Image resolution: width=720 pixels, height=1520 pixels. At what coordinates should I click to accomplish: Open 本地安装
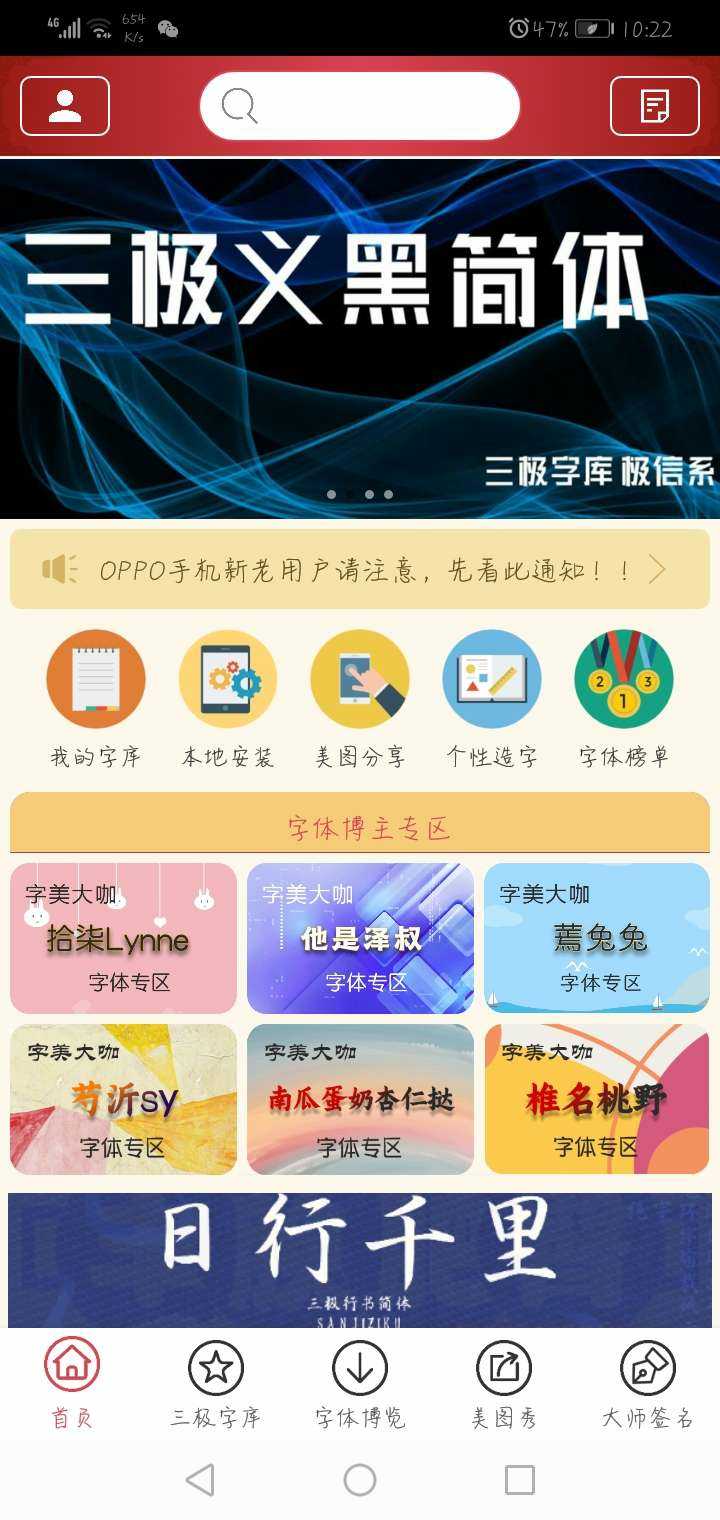228,698
